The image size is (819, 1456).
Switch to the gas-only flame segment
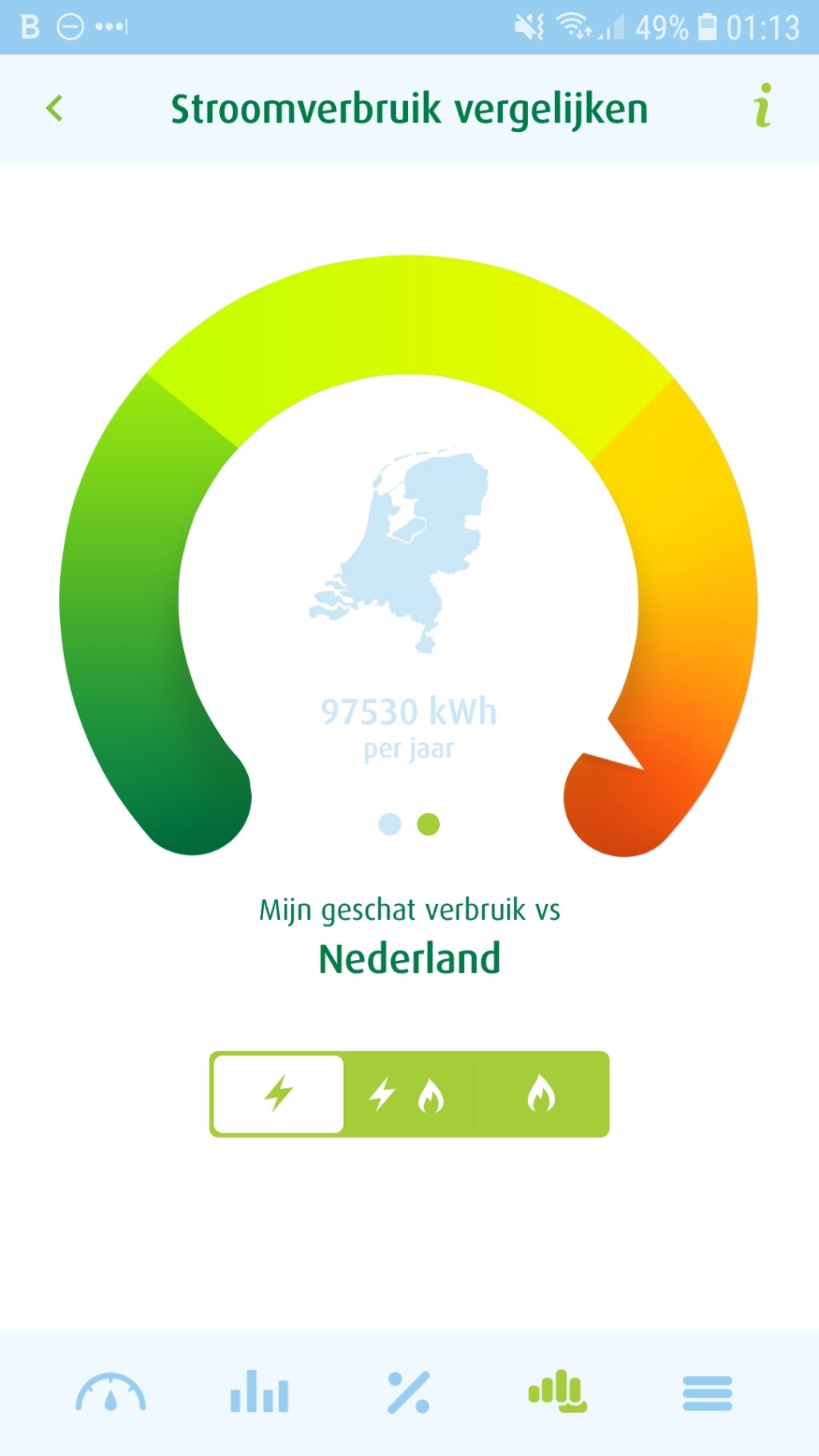[541, 1094]
